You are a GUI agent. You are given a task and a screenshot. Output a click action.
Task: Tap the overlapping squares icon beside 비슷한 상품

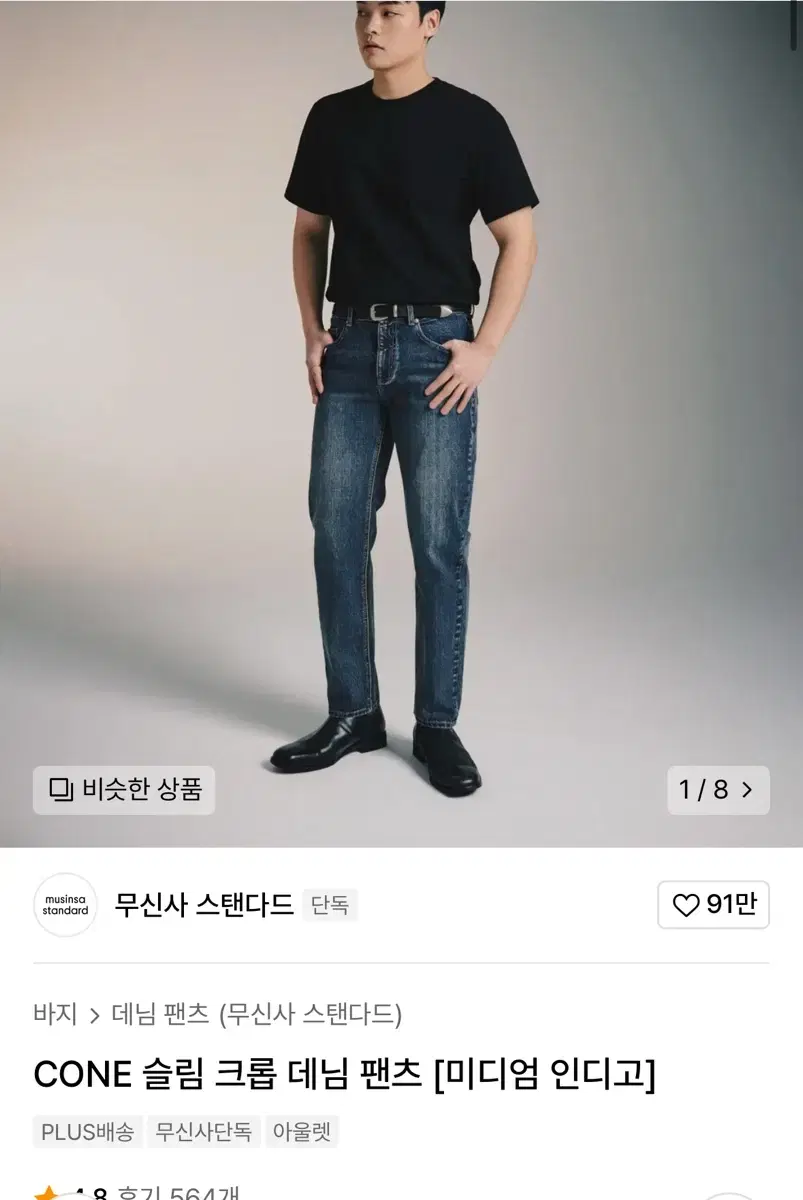point(62,791)
